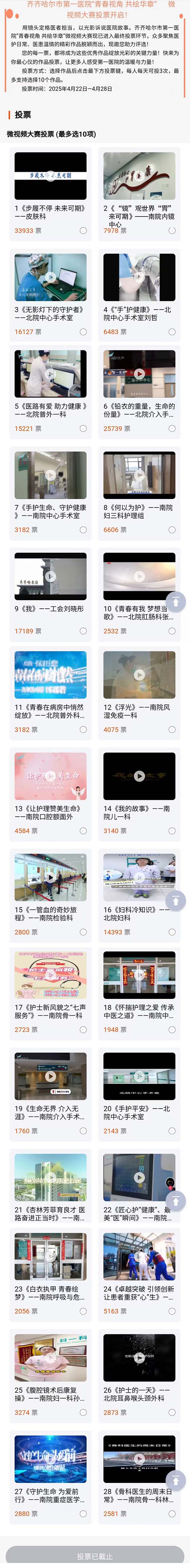Open video 6《铅衣的重量，生命的份量》
Screen dimensions: 190x1568
[x=139, y=374]
